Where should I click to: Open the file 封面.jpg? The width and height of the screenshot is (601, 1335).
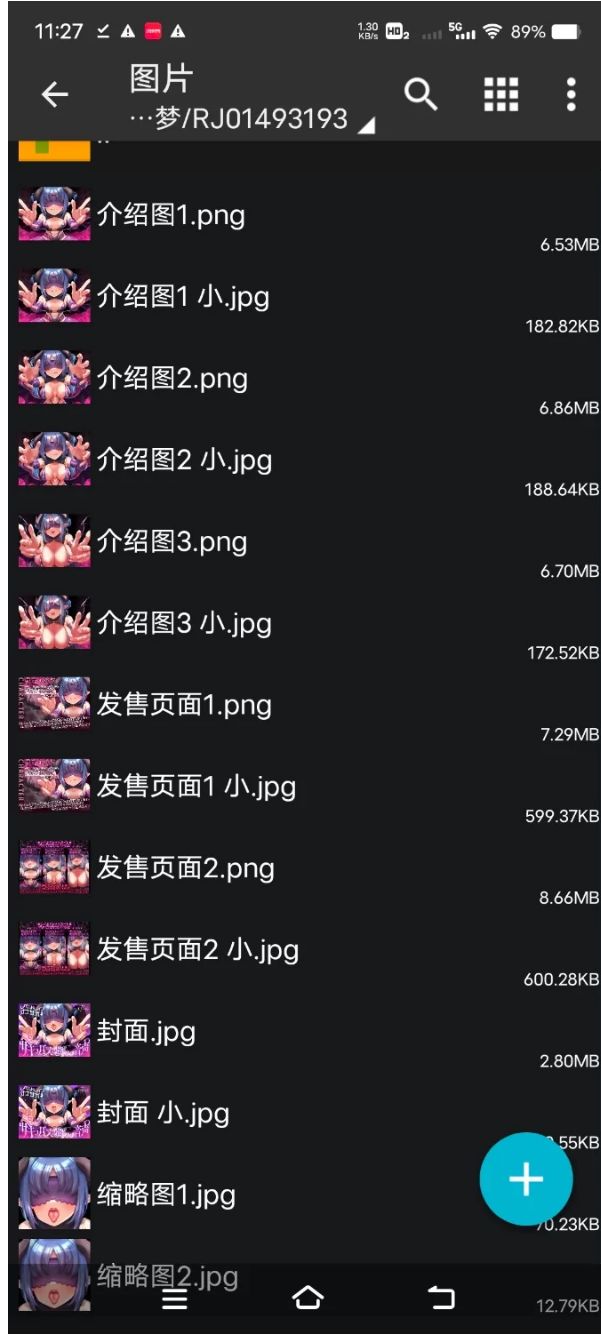304,1039
